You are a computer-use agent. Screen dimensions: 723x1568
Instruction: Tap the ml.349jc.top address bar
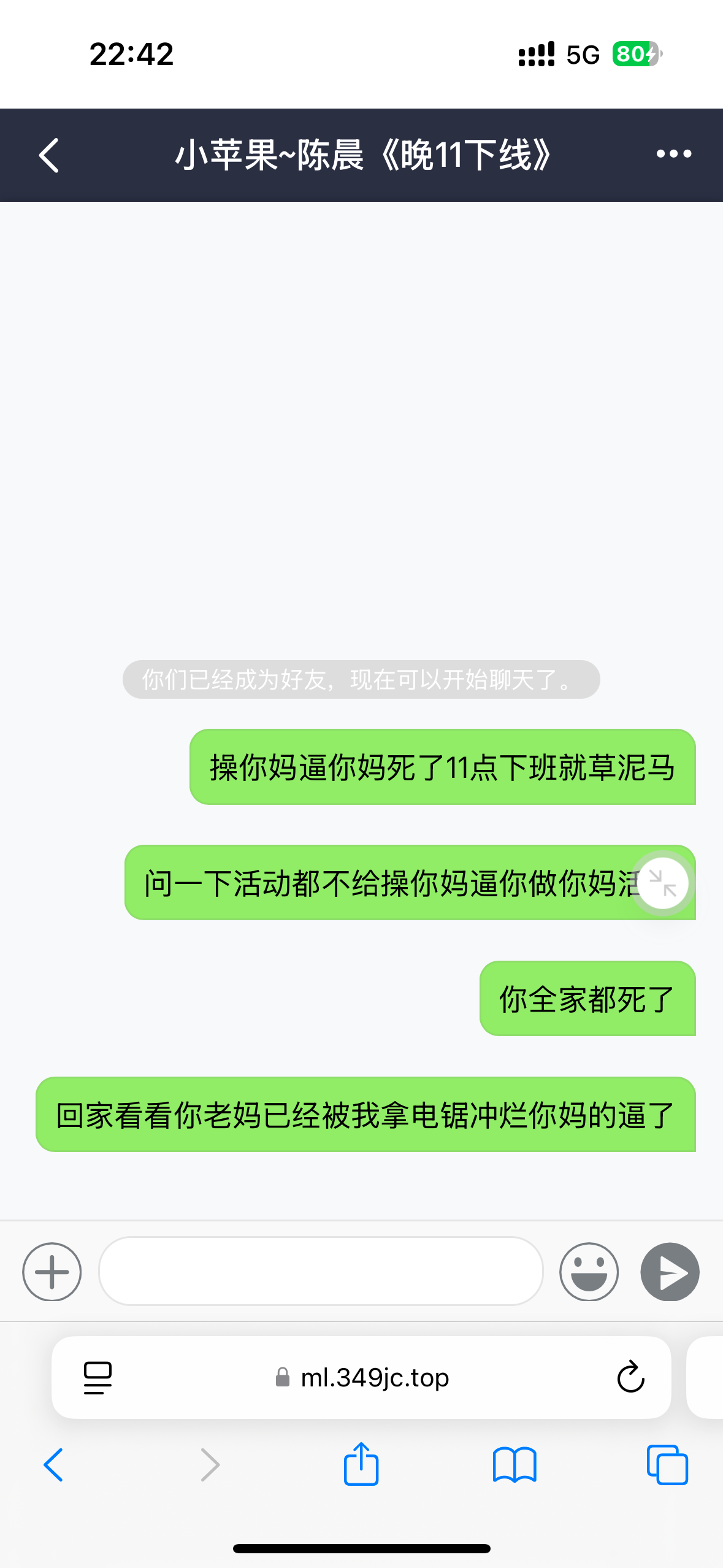point(362,1378)
